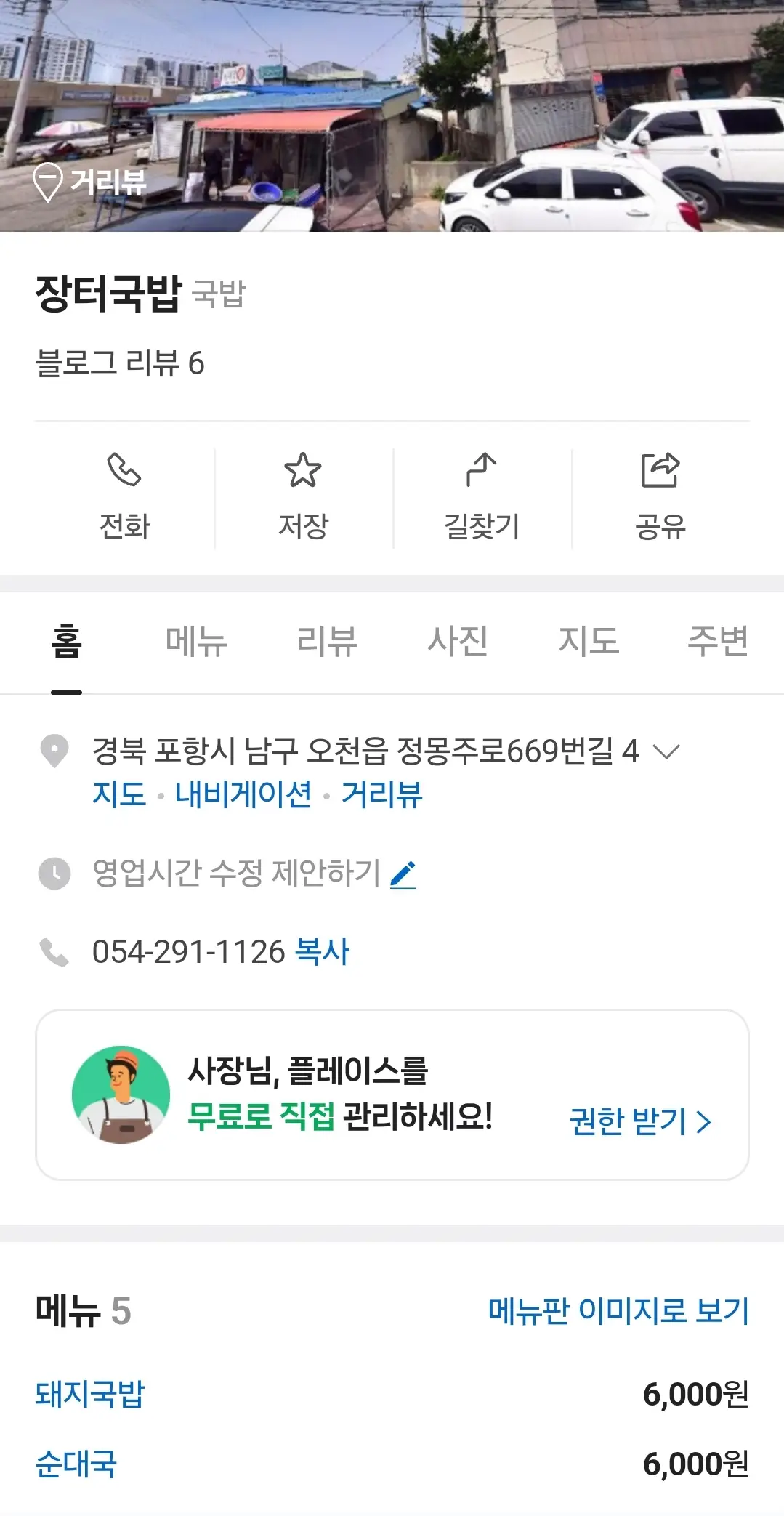Share this place via 공유
The width and height of the screenshot is (784, 1516).
tap(660, 498)
